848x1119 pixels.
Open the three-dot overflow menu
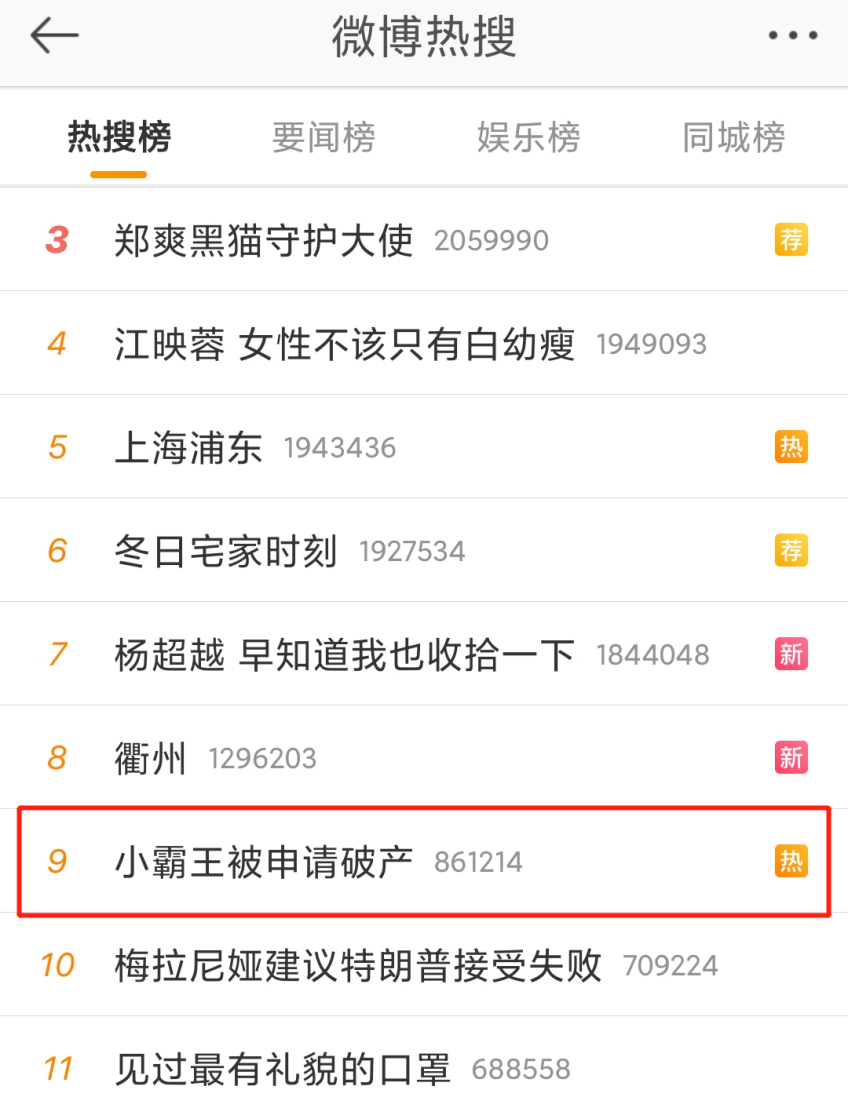[792, 37]
